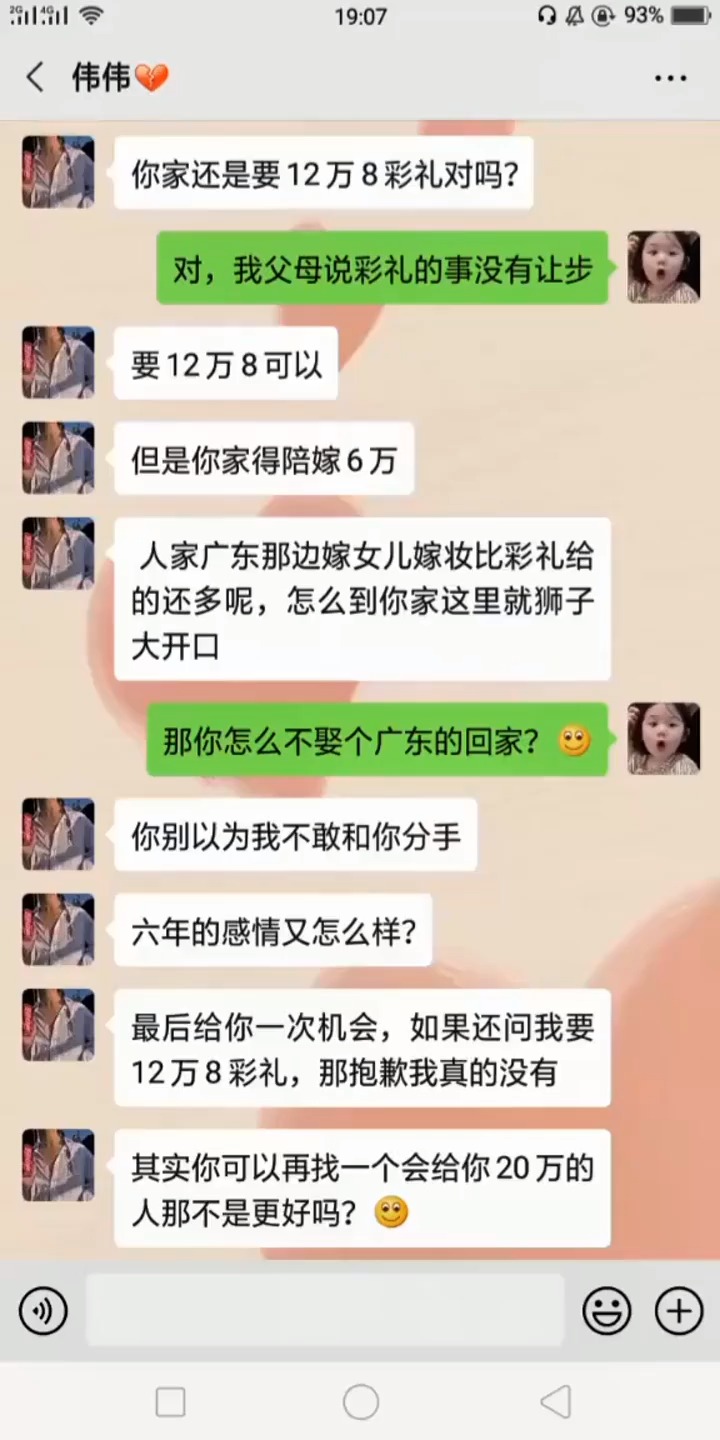The image size is (720, 1440).
Task: Open my avatar beside 那你怎么不娶个广东的回家
Action: pyautogui.click(x=663, y=739)
